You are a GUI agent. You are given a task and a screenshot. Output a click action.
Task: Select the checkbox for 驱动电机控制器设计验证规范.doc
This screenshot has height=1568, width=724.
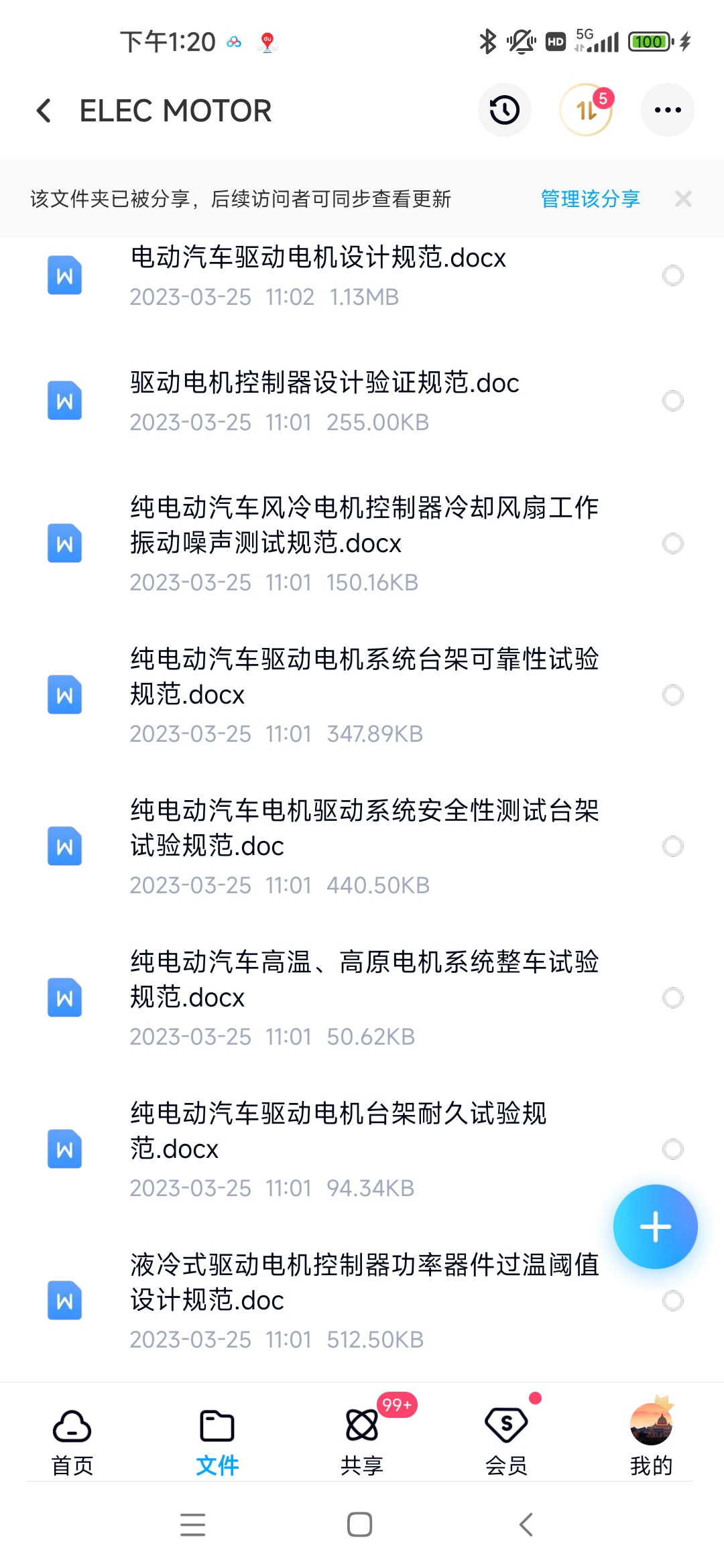tap(672, 401)
